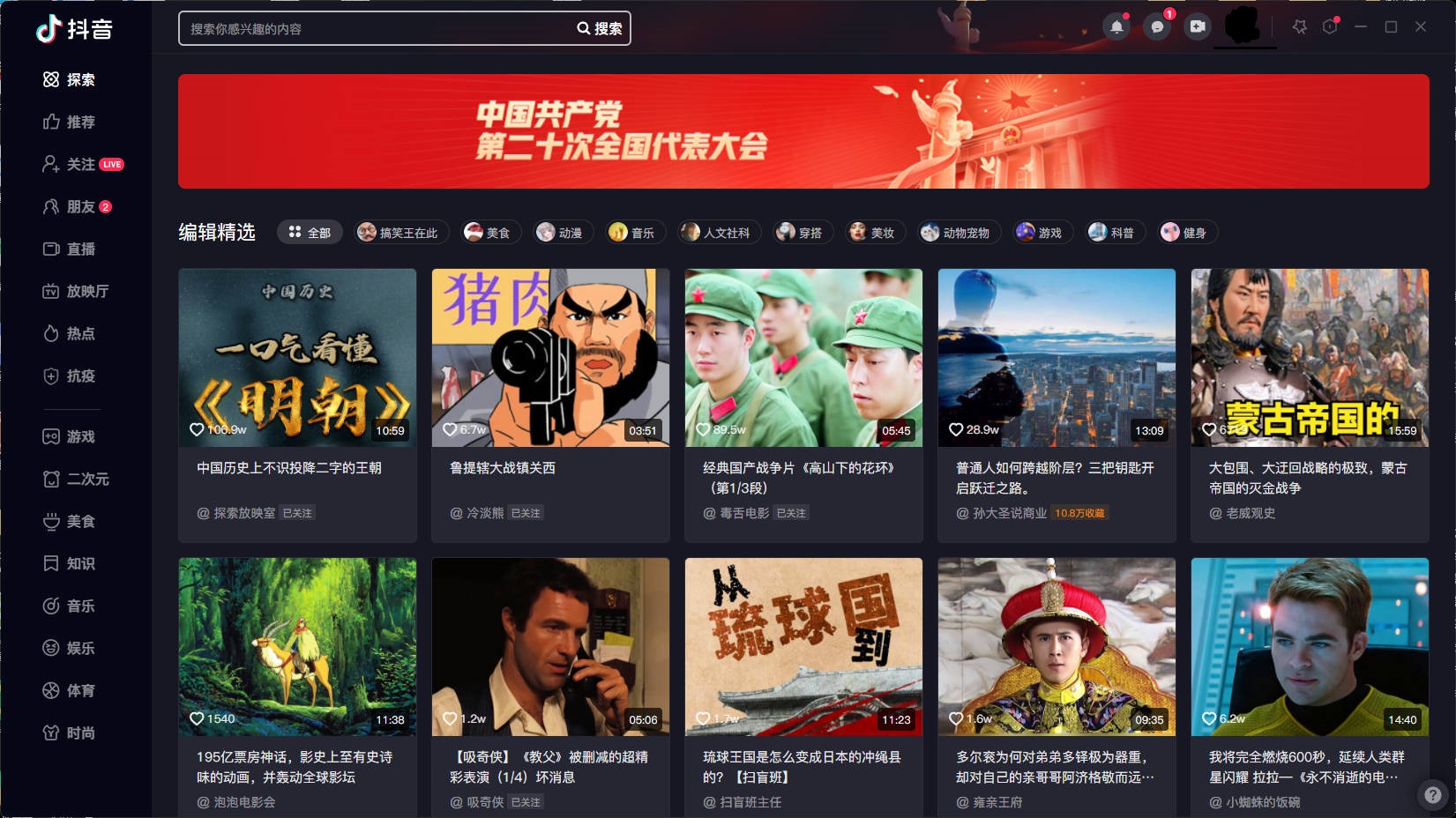This screenshot has height=818, width=1456.
Task: Open author link 孙大圣说商业
Action: [x=1009, y=513]
